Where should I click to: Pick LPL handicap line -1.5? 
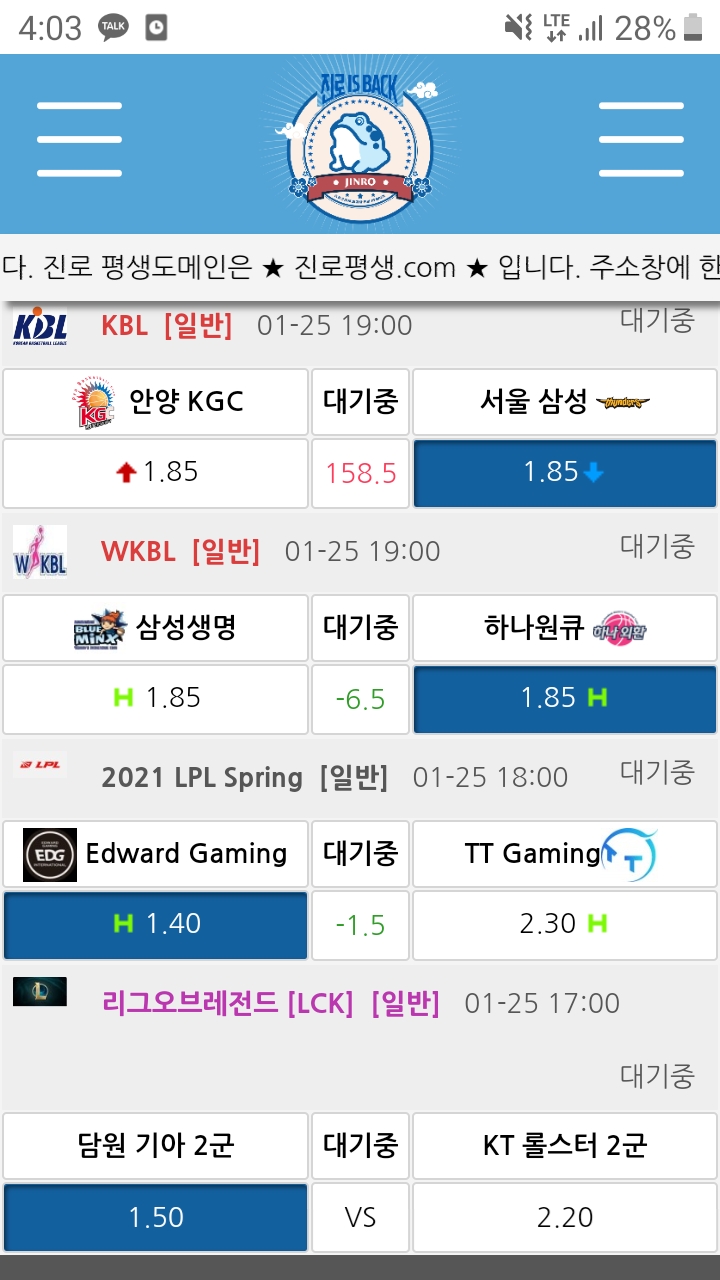click(360, 925)
